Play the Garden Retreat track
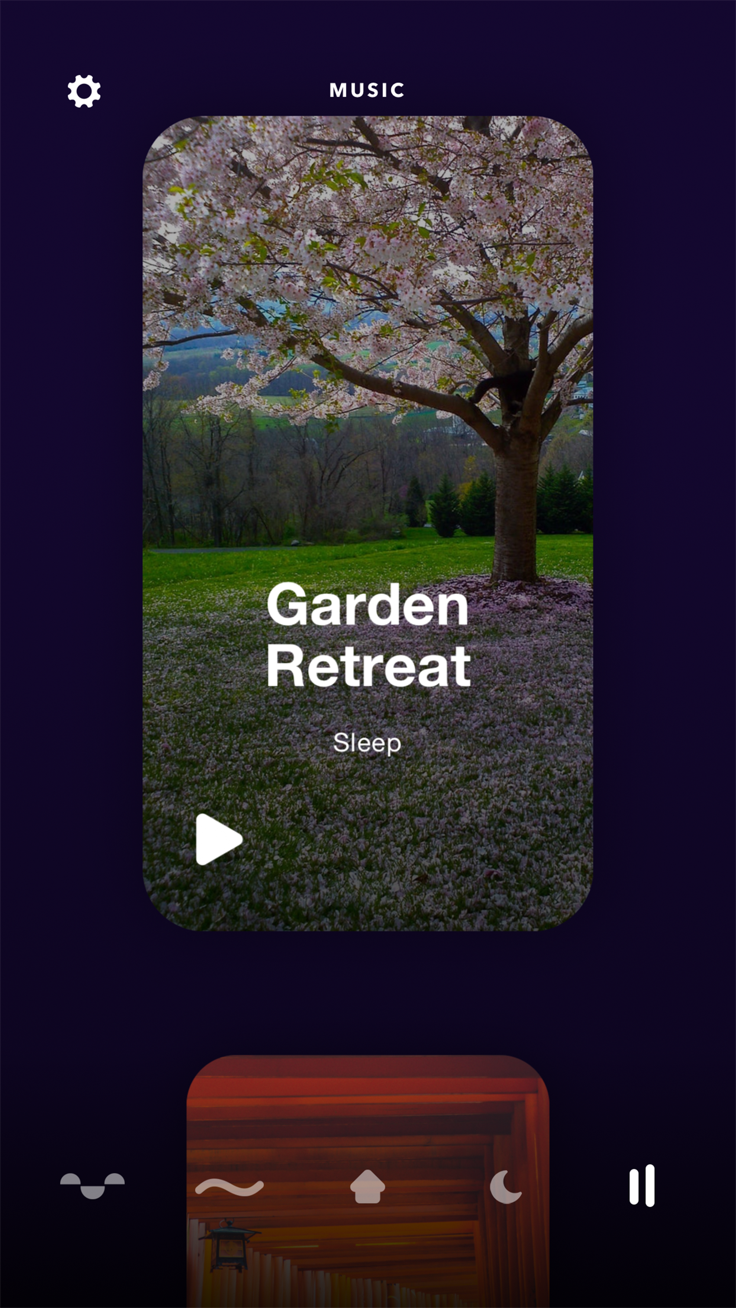 point(218,839)
